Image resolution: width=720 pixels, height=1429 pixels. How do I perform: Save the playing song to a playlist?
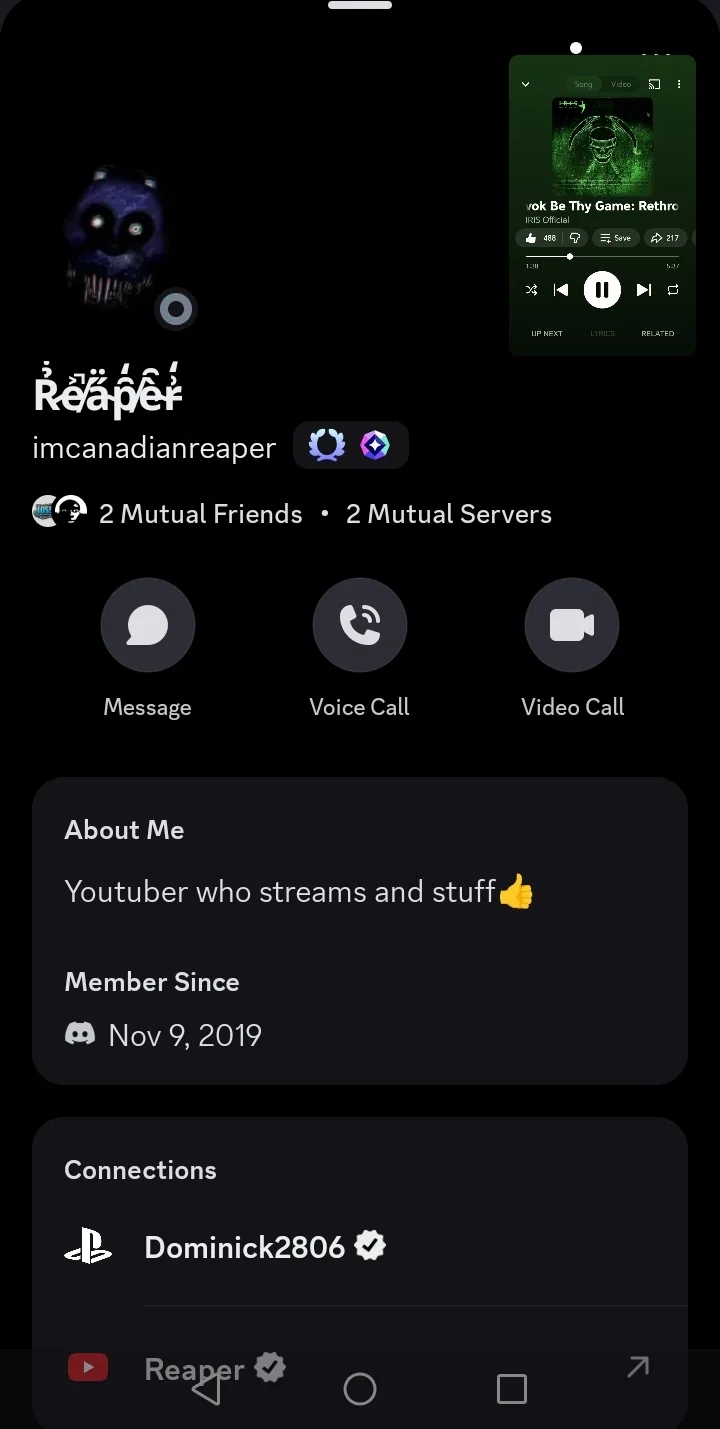[x=615, y=238]
